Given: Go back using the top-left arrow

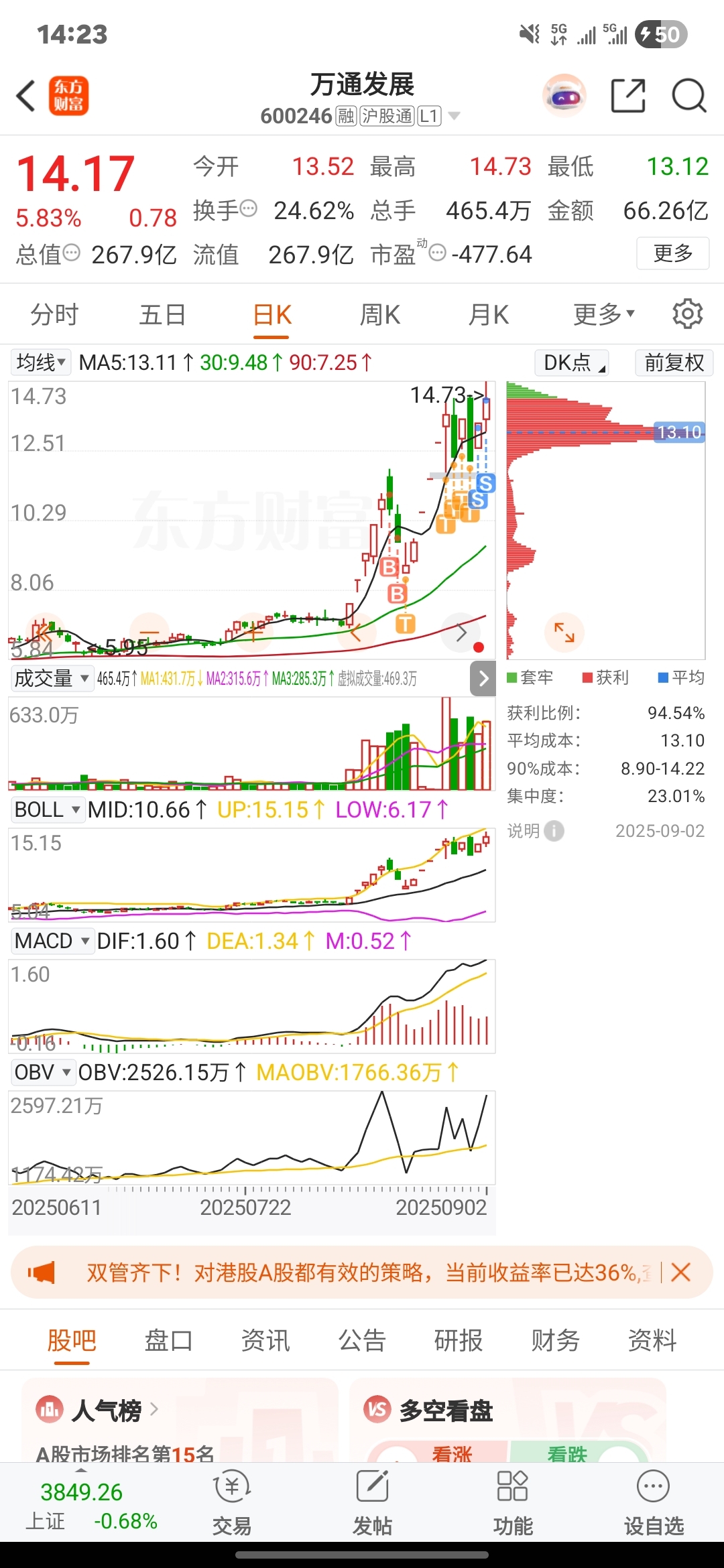Looking at the screenshot, I should tap(25, 96).
